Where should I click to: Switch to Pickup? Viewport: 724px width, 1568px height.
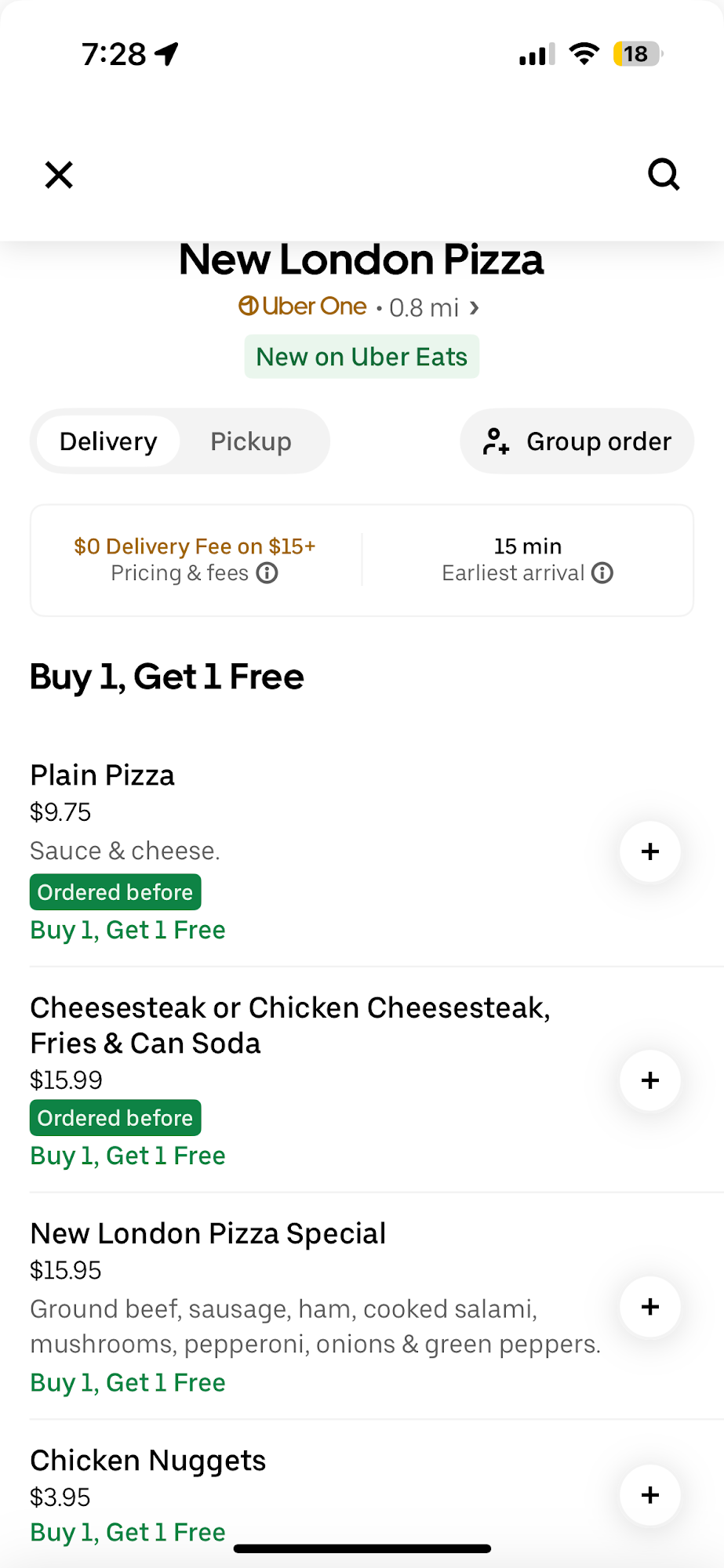[251, 441]
